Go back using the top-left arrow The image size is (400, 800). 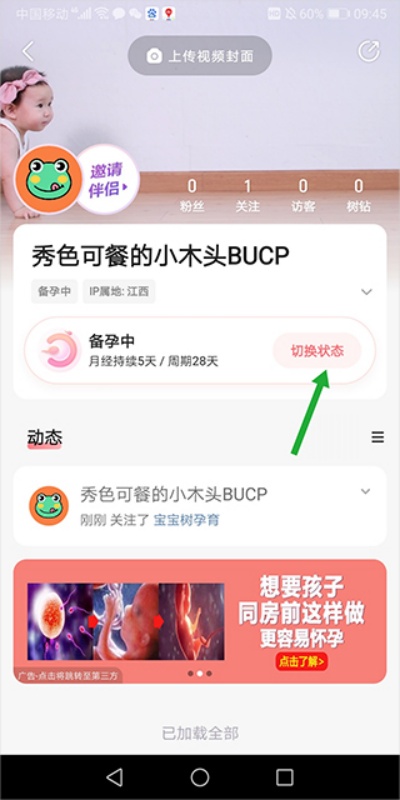28,52
